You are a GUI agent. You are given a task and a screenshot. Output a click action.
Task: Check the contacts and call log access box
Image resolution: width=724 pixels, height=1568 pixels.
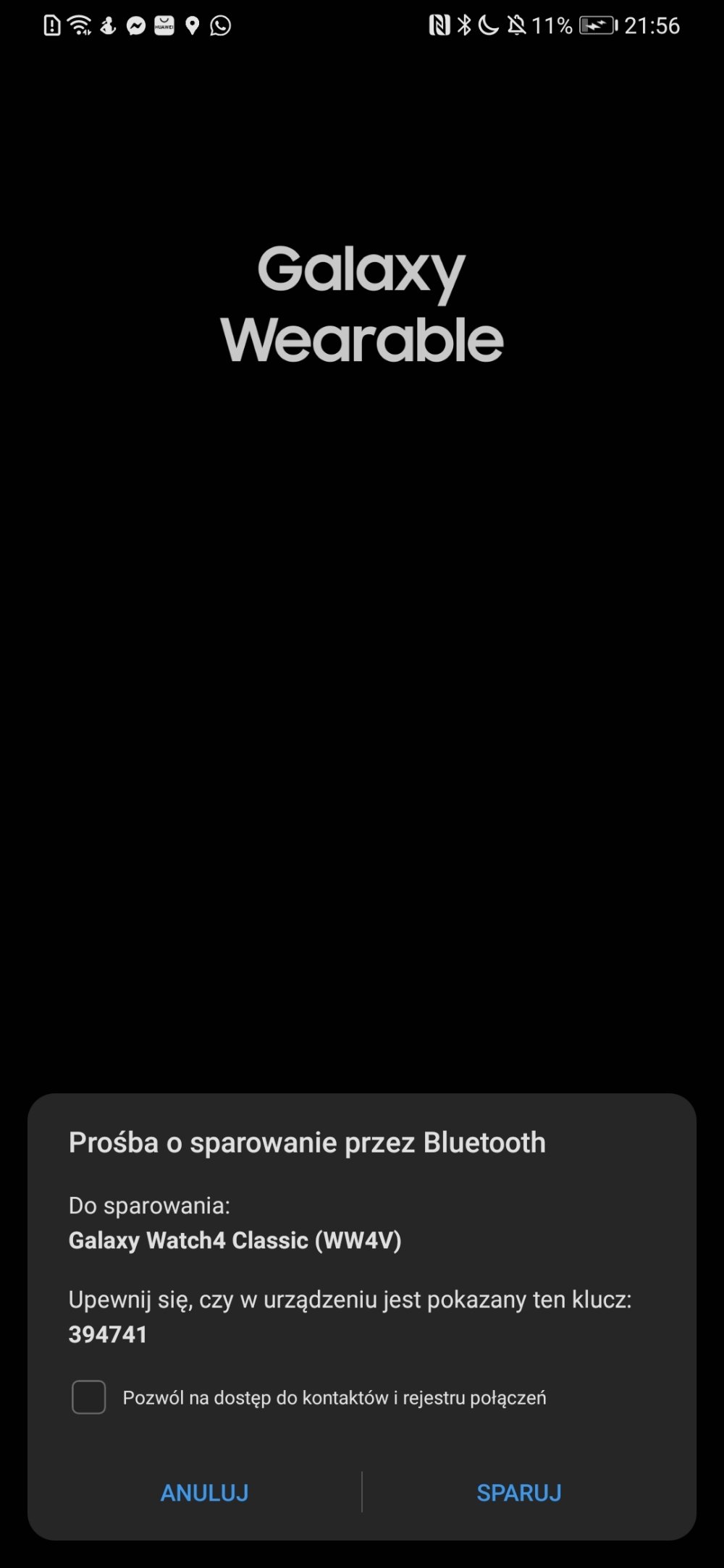[x=88, y=1397]
